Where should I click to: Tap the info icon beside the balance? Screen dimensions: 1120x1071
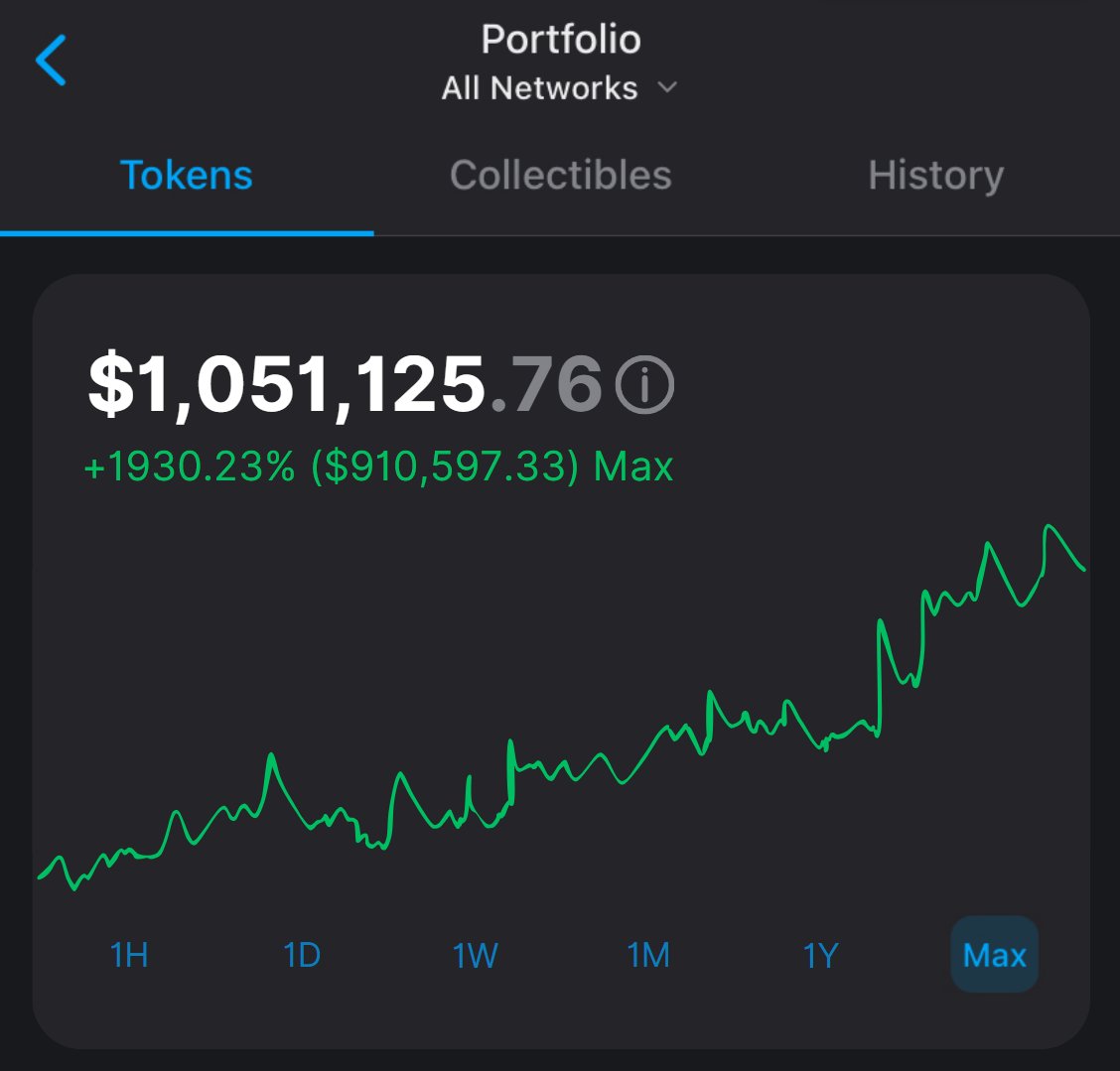click(644, 384)
